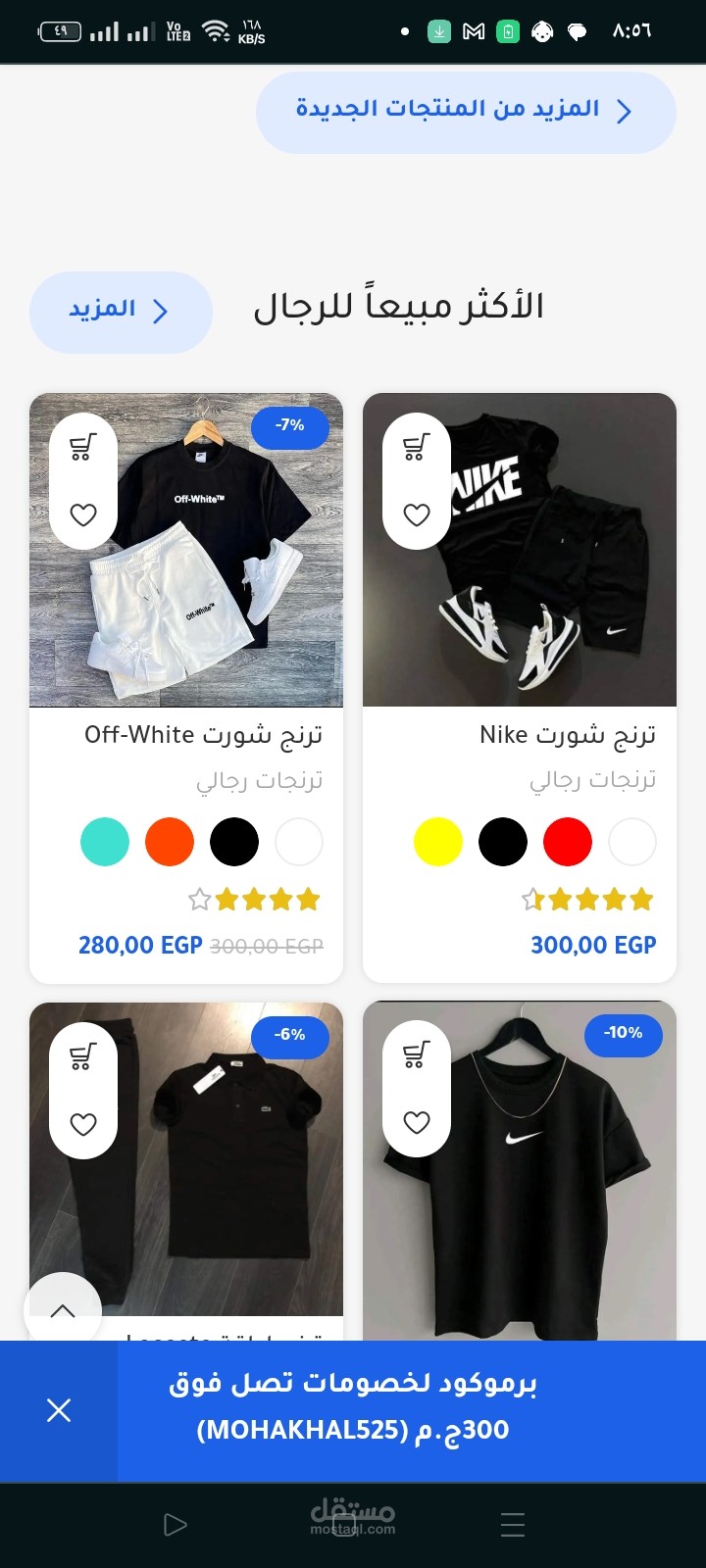
Task: Dismiss the MOHAKHAL525 promo code banner
Action: [59, 1410]
